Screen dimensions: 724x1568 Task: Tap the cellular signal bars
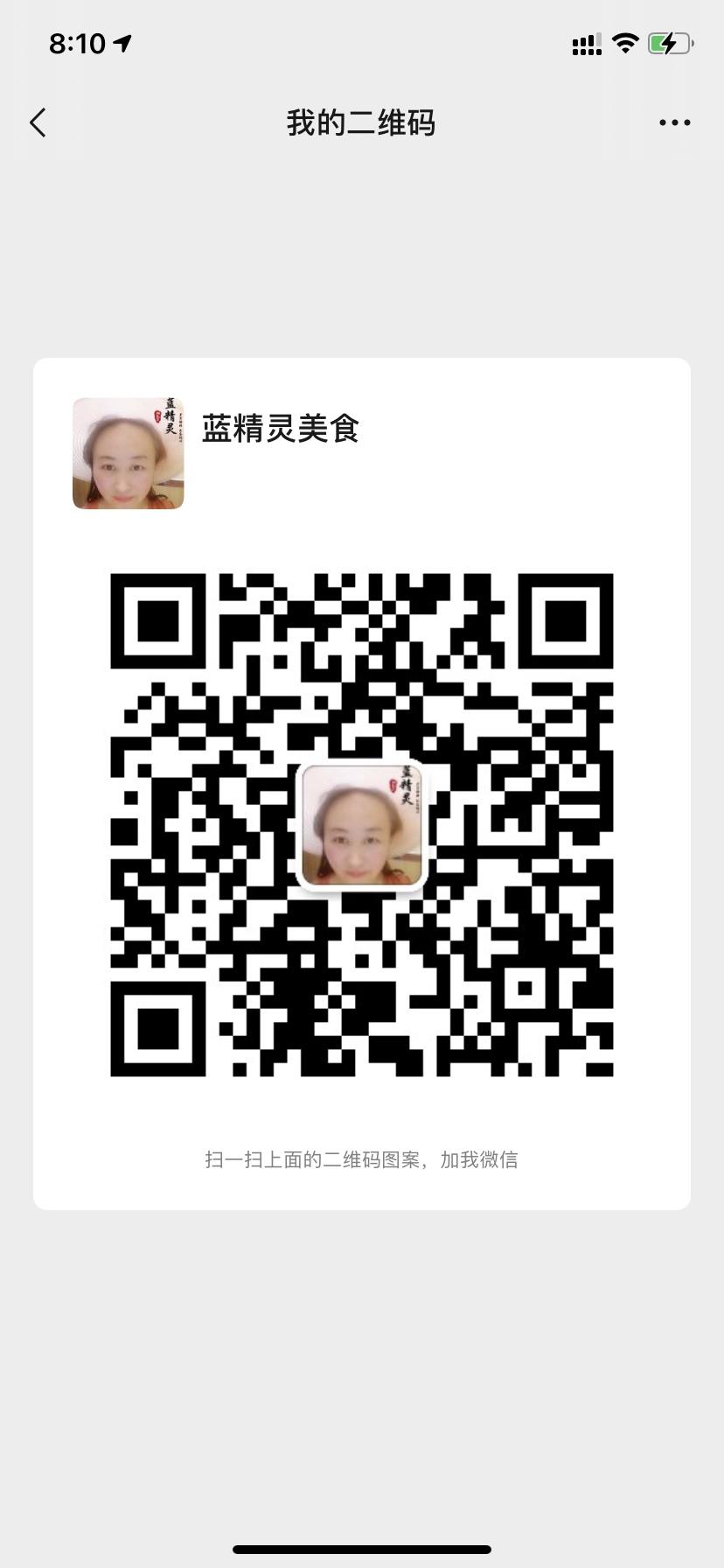(585, 42)
